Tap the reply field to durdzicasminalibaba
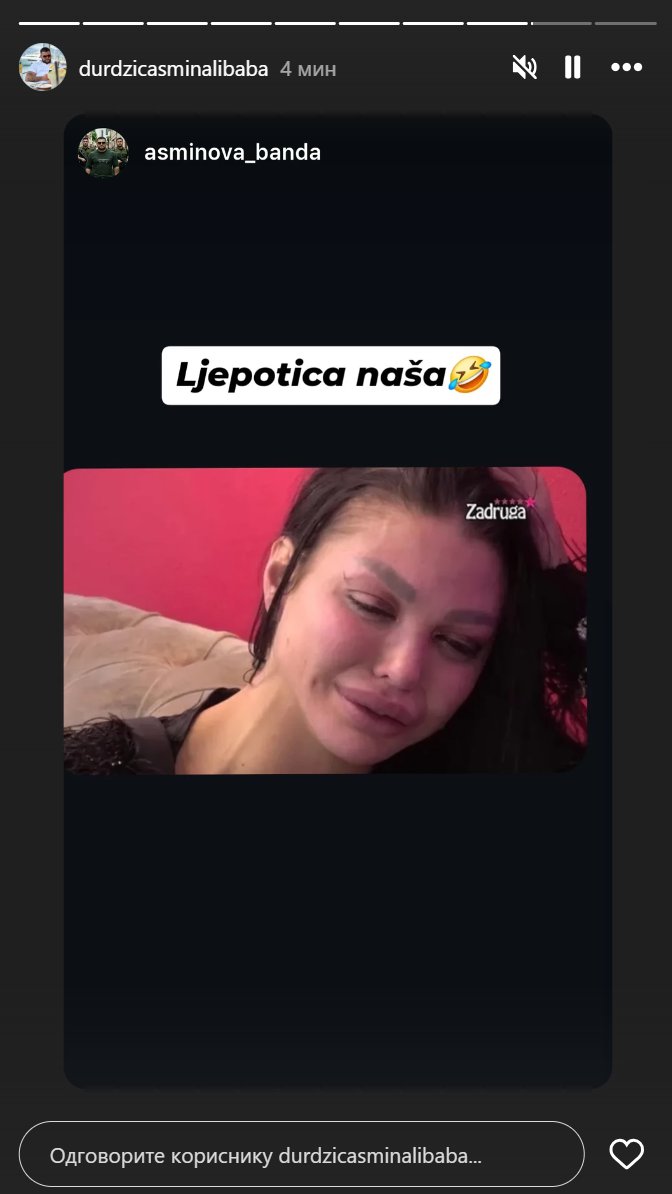 (x=301, y=1154)
